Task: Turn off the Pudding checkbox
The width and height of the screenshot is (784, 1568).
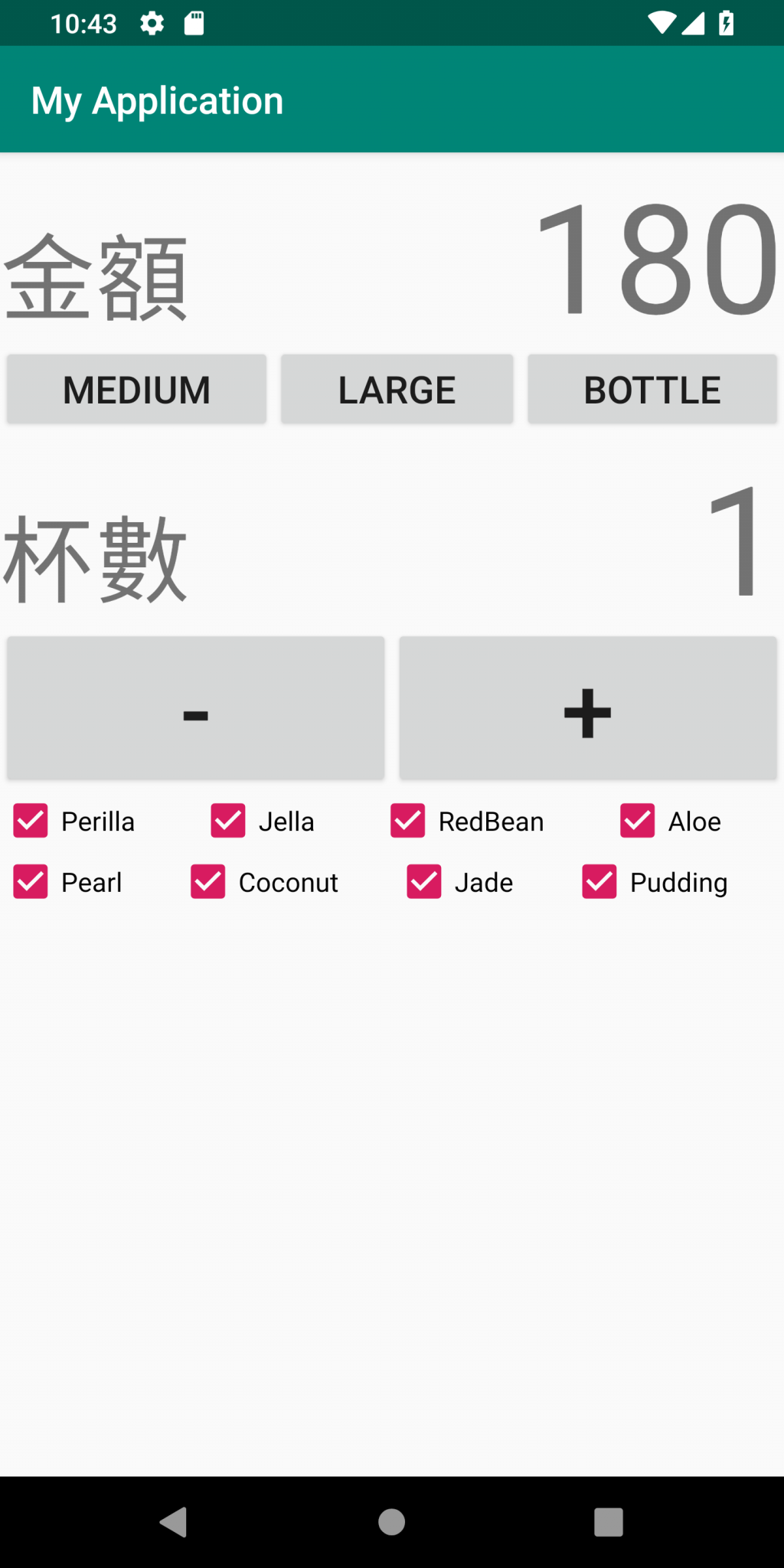Action: point(599,882)
